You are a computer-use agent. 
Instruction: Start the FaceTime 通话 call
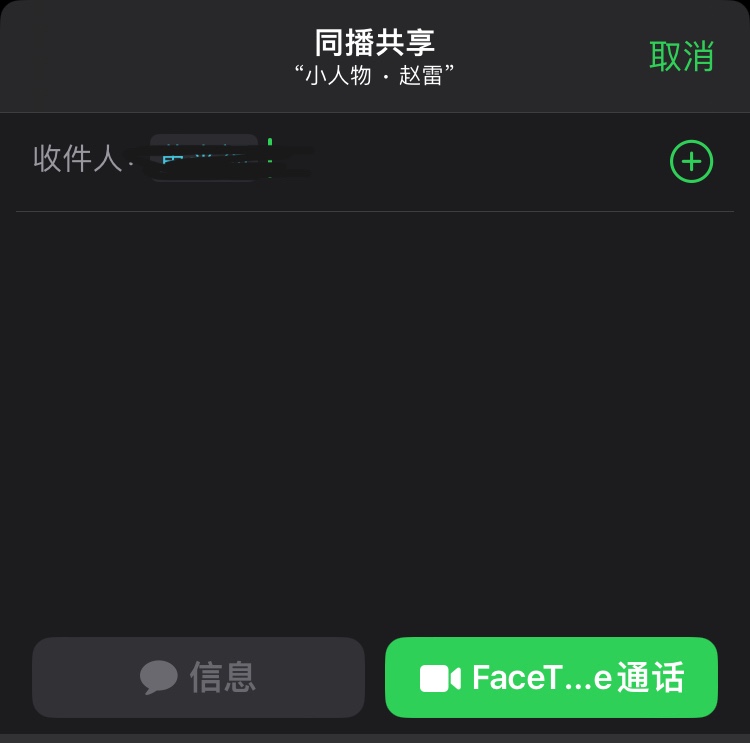(x=551, y=677)
